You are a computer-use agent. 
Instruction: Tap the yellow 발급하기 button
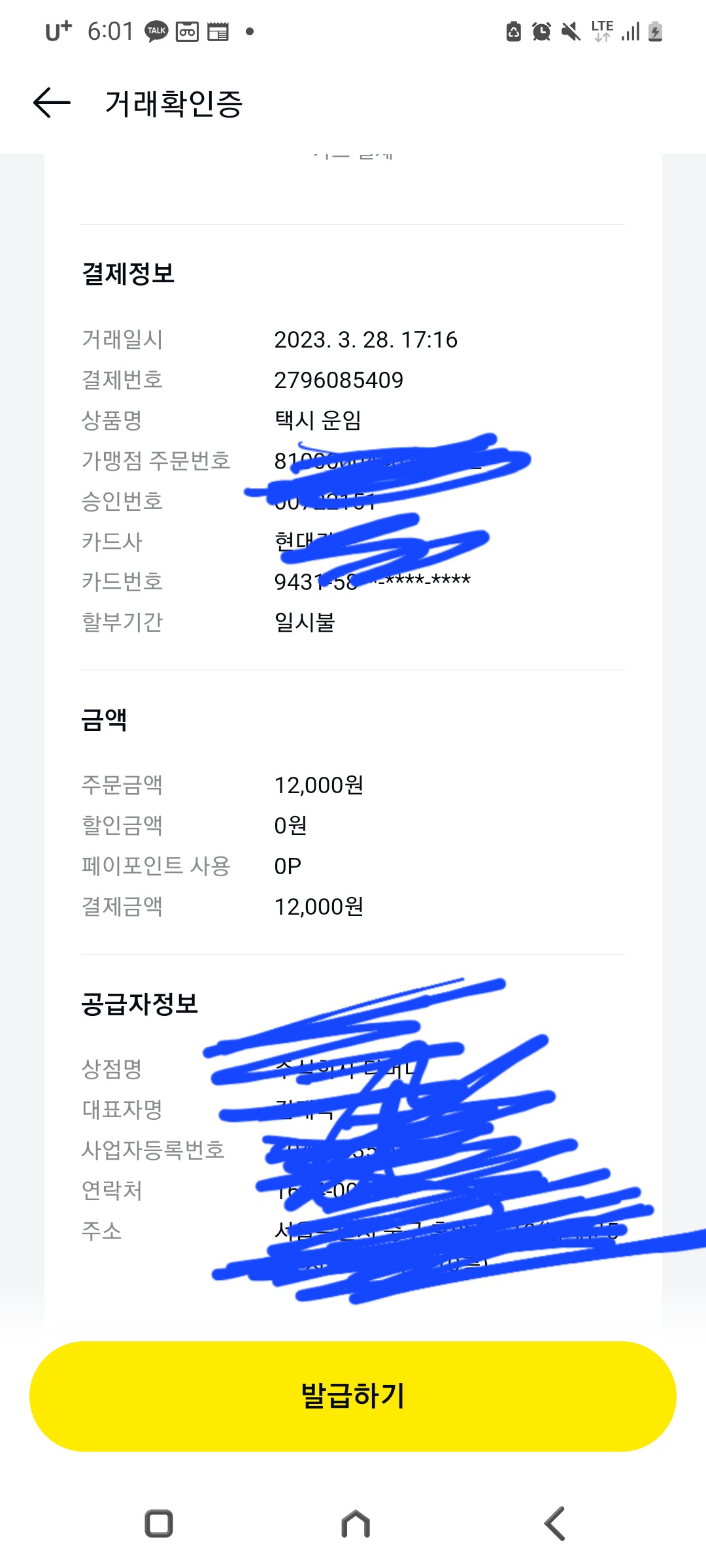353,1396
